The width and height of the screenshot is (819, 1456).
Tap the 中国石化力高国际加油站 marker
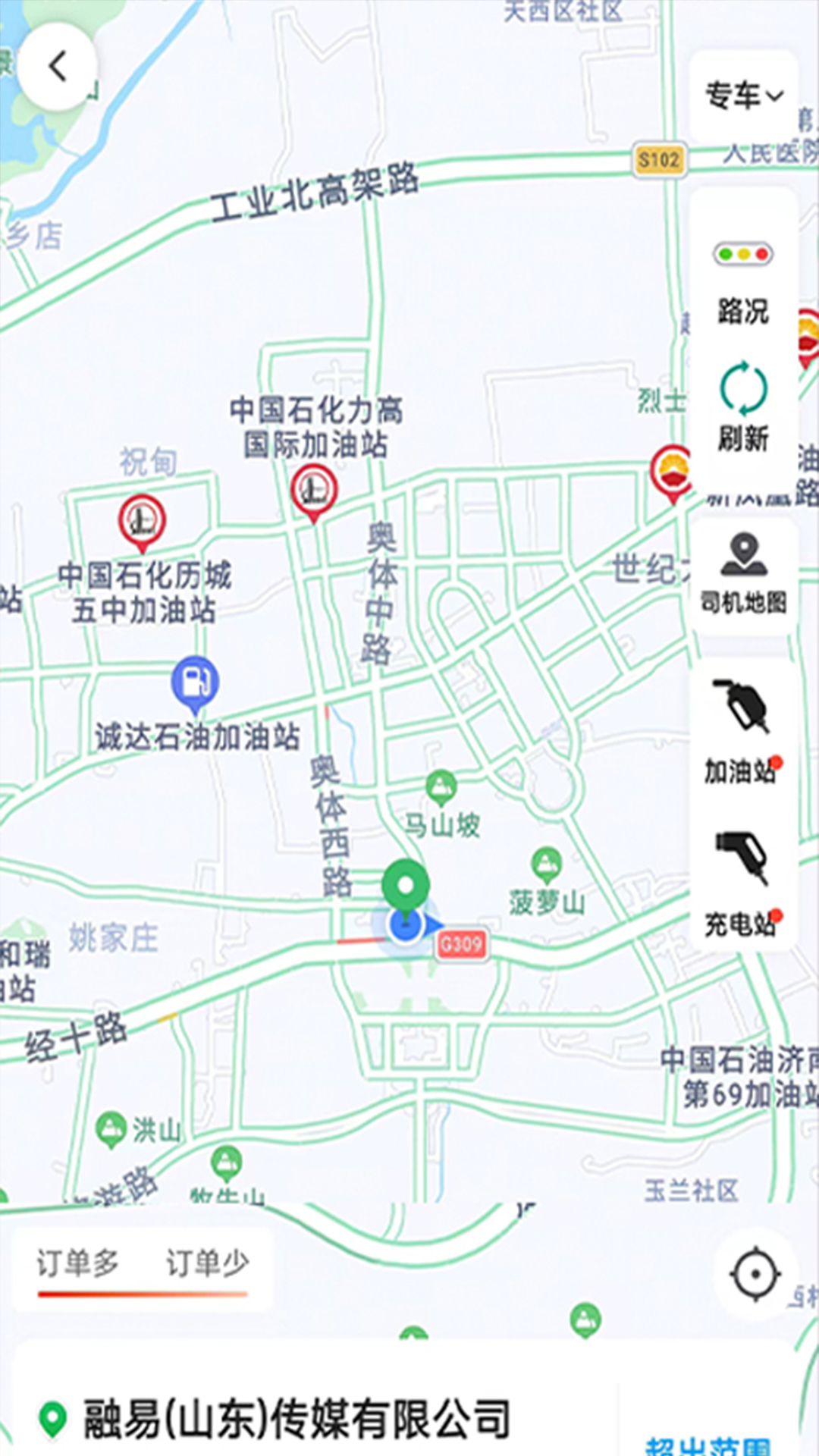tap(314, 490)
